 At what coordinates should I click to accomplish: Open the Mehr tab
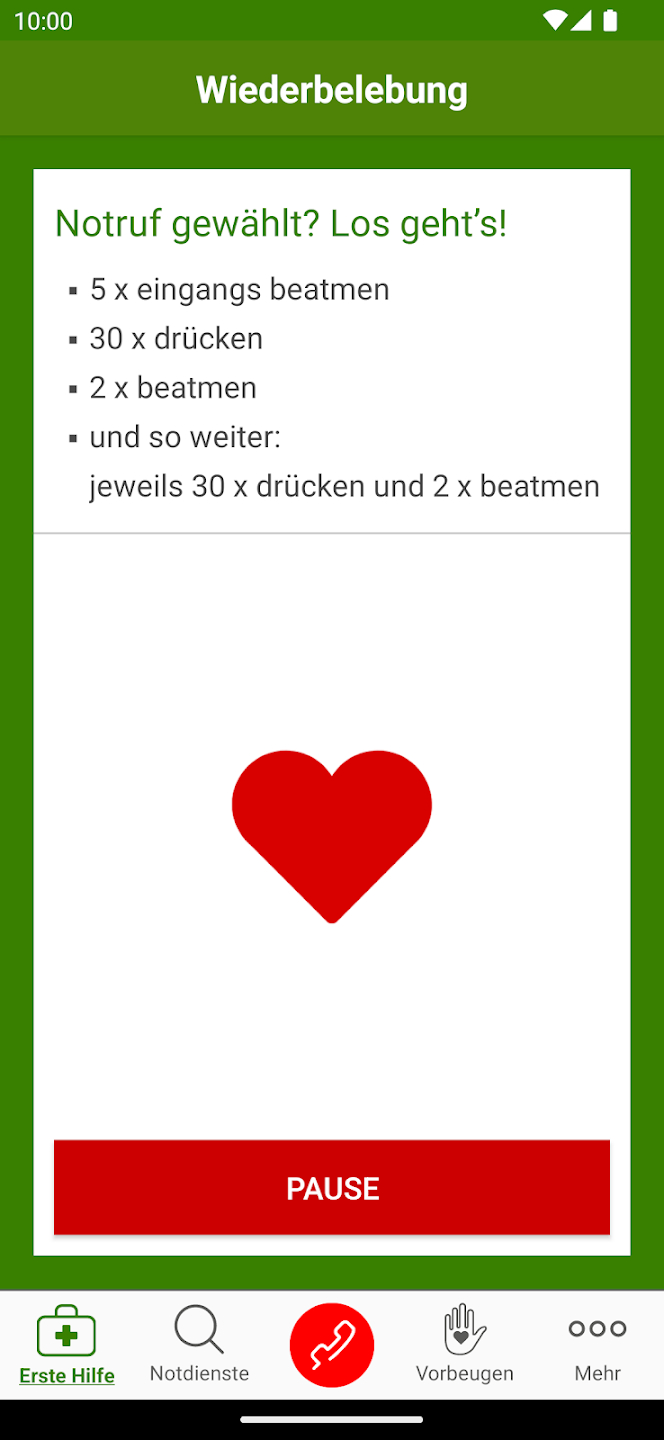click(597, 1345)
